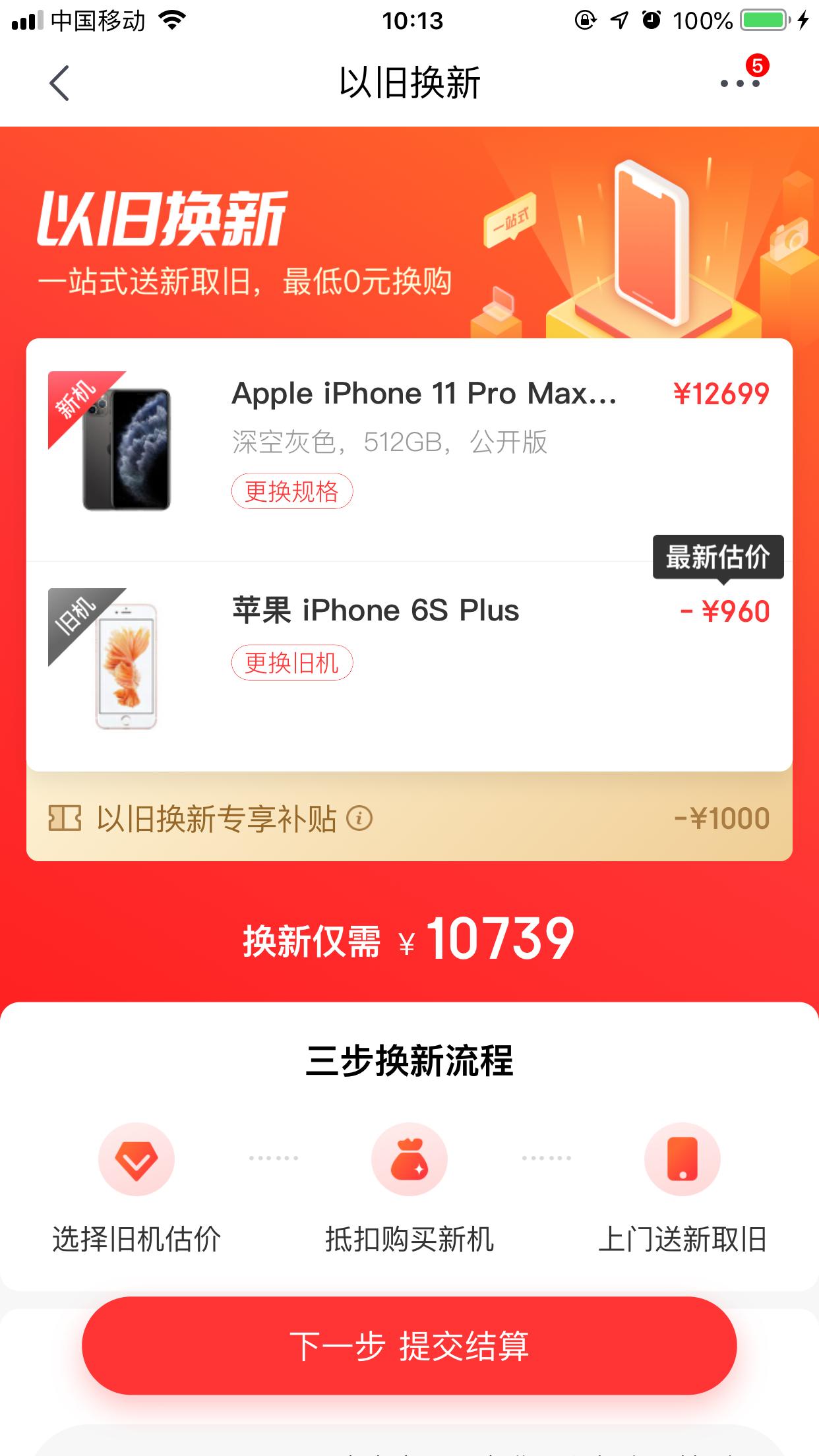
Task: Open the info icon next to trade-in subsidy
Action: tap(359, 818)
